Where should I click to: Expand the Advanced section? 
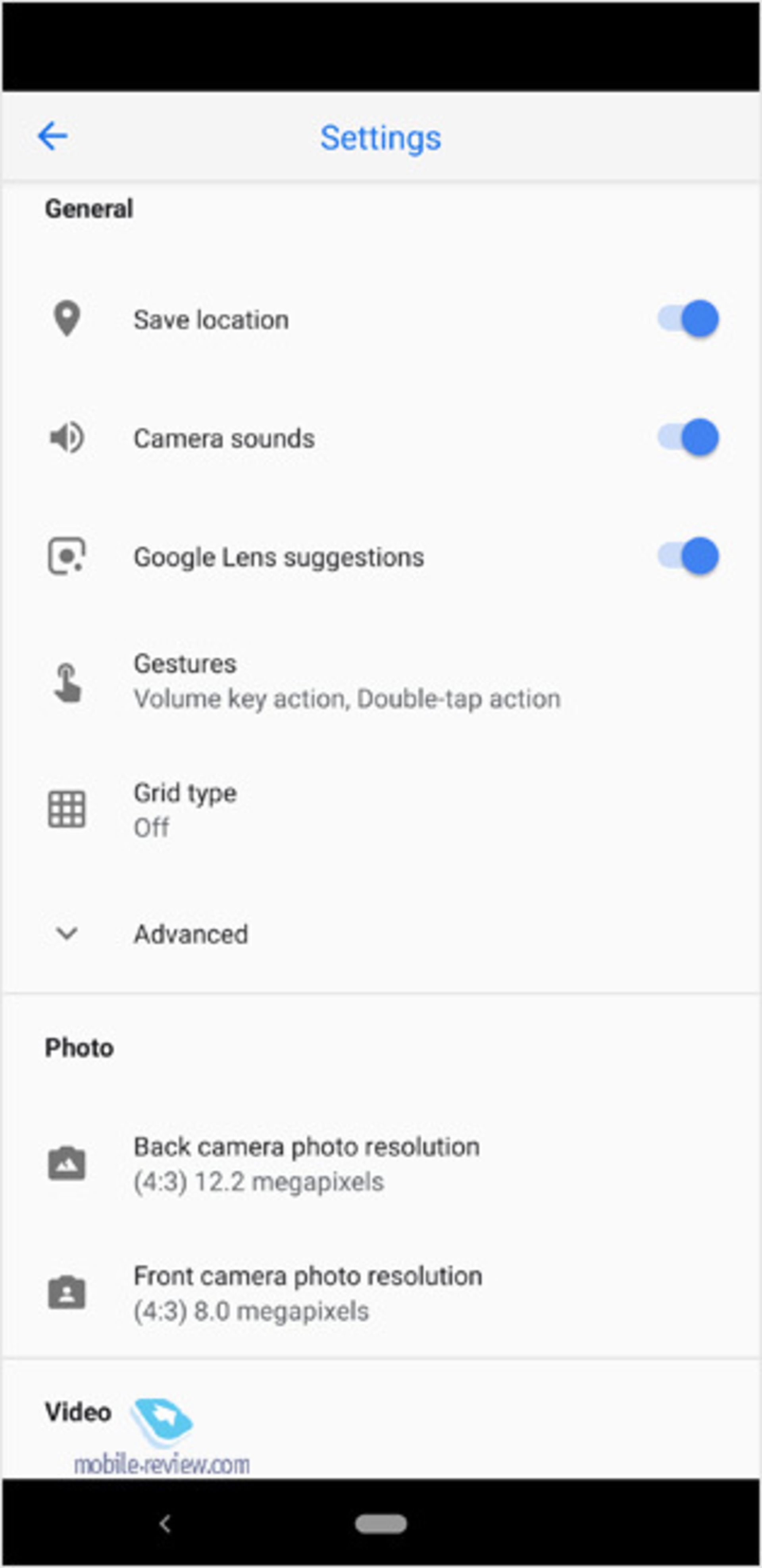[x=190, y=934]
